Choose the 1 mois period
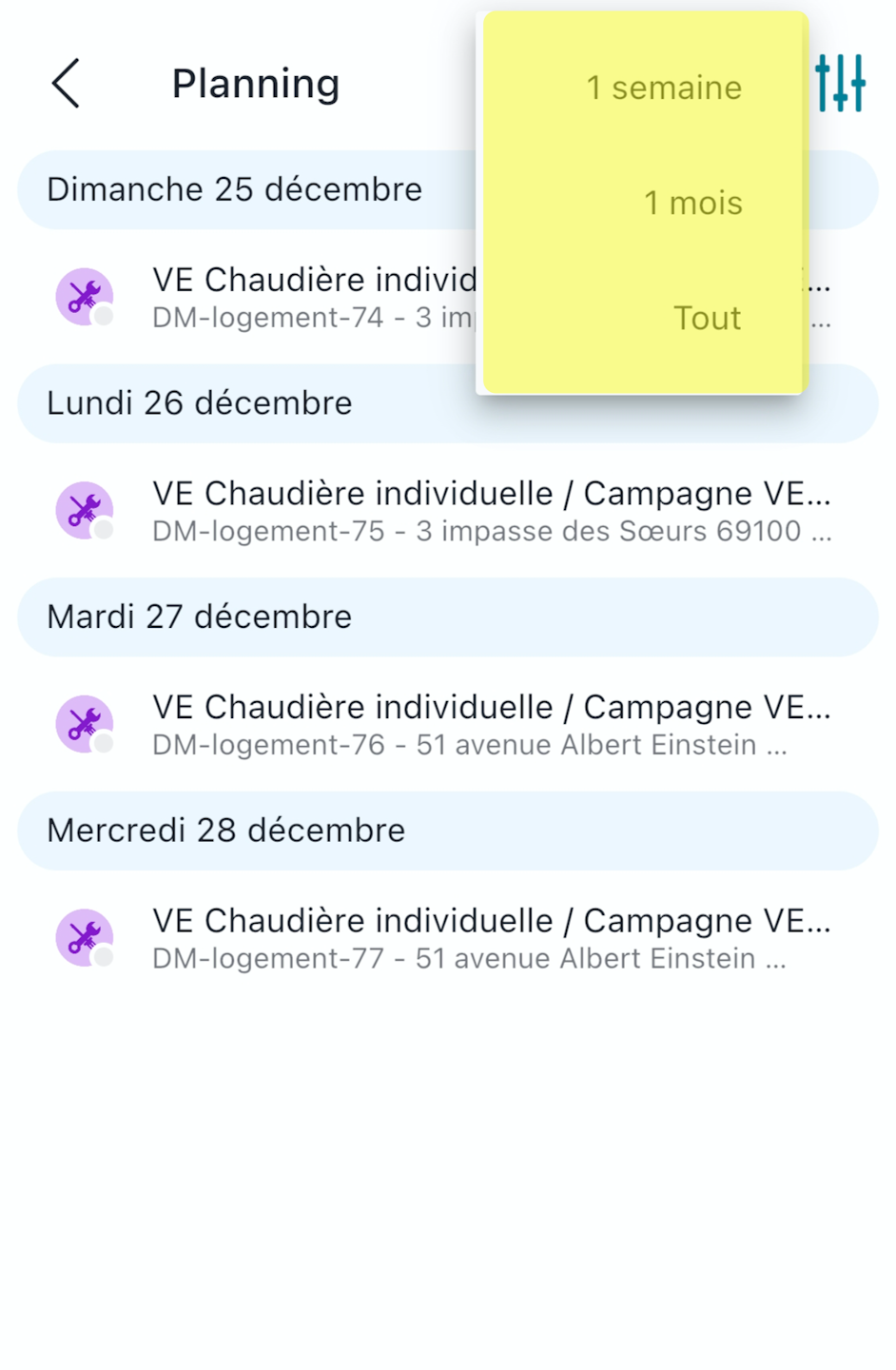Screen dimensions: 896x1370 [692, 203]
